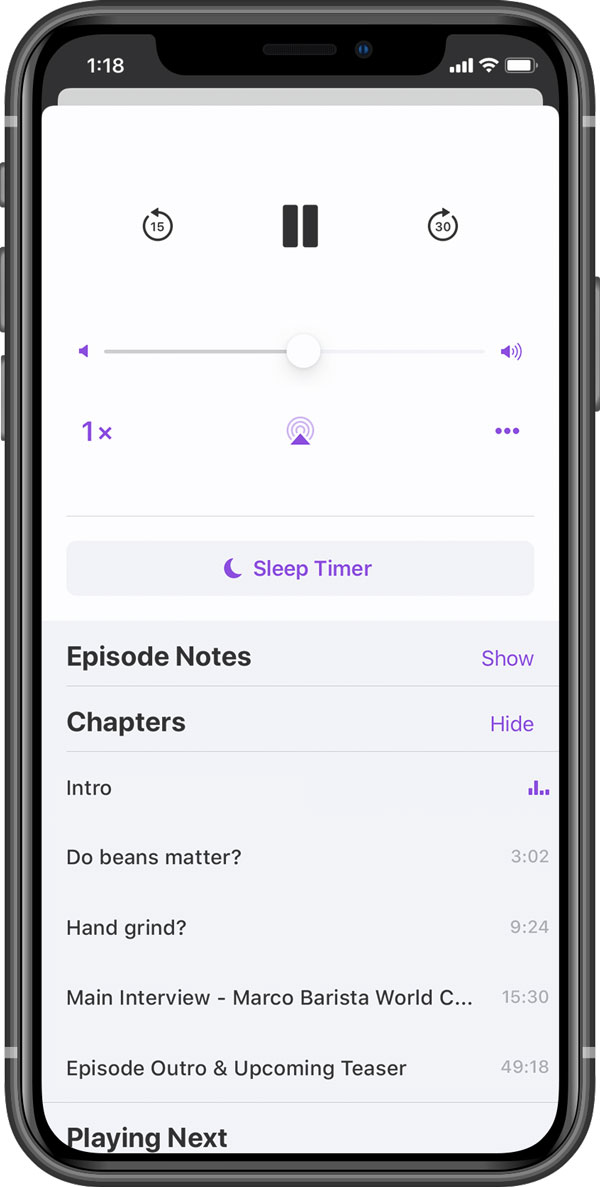Open the Sleep Timer

tap(300, 568)
